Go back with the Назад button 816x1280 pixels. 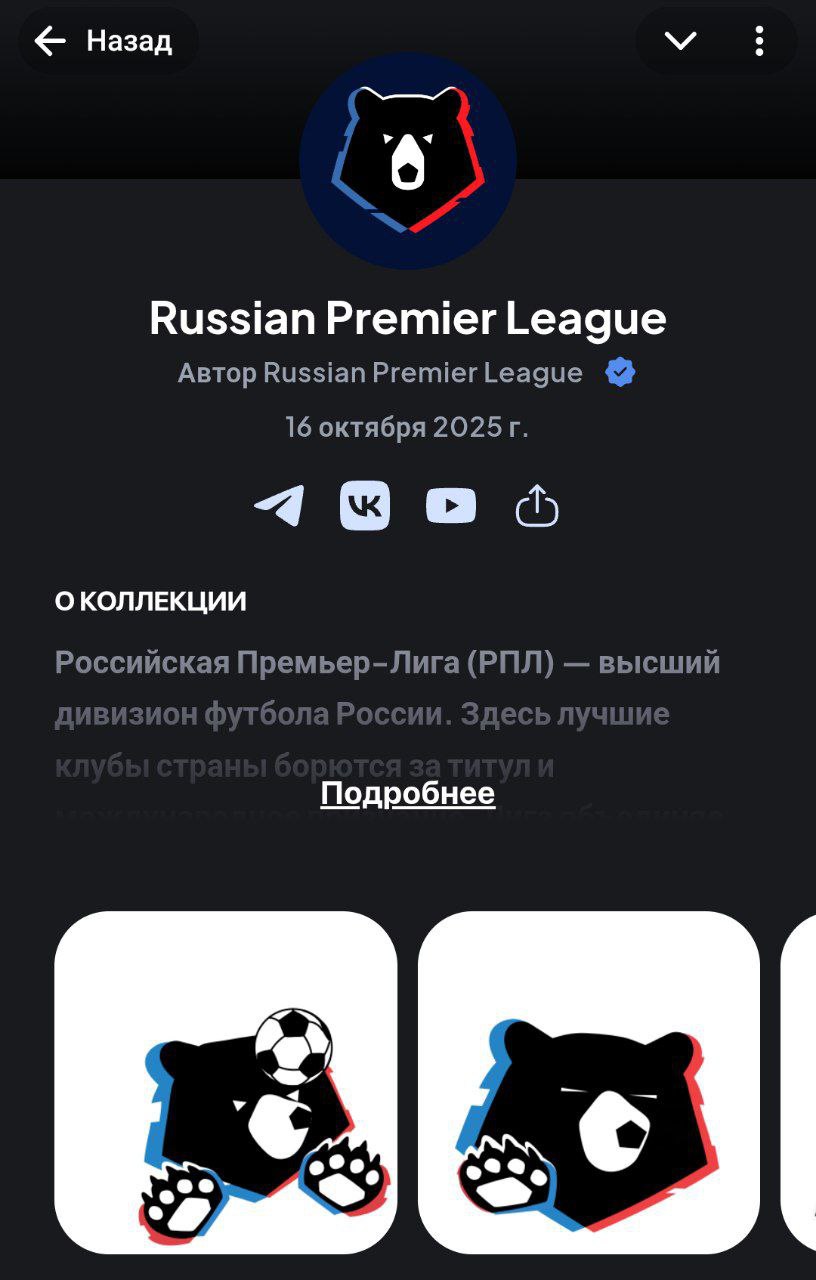tap(105, 41)
